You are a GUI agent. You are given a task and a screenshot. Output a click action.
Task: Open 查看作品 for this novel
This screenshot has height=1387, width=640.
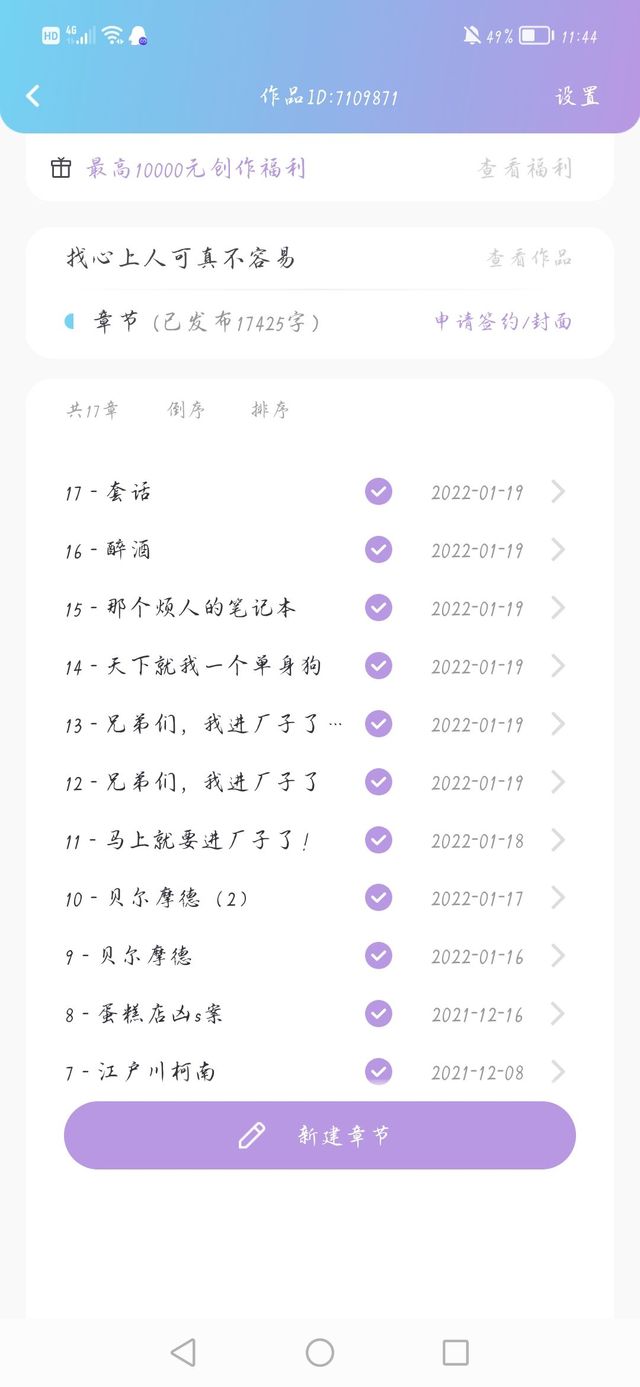[x=529, y=258]
